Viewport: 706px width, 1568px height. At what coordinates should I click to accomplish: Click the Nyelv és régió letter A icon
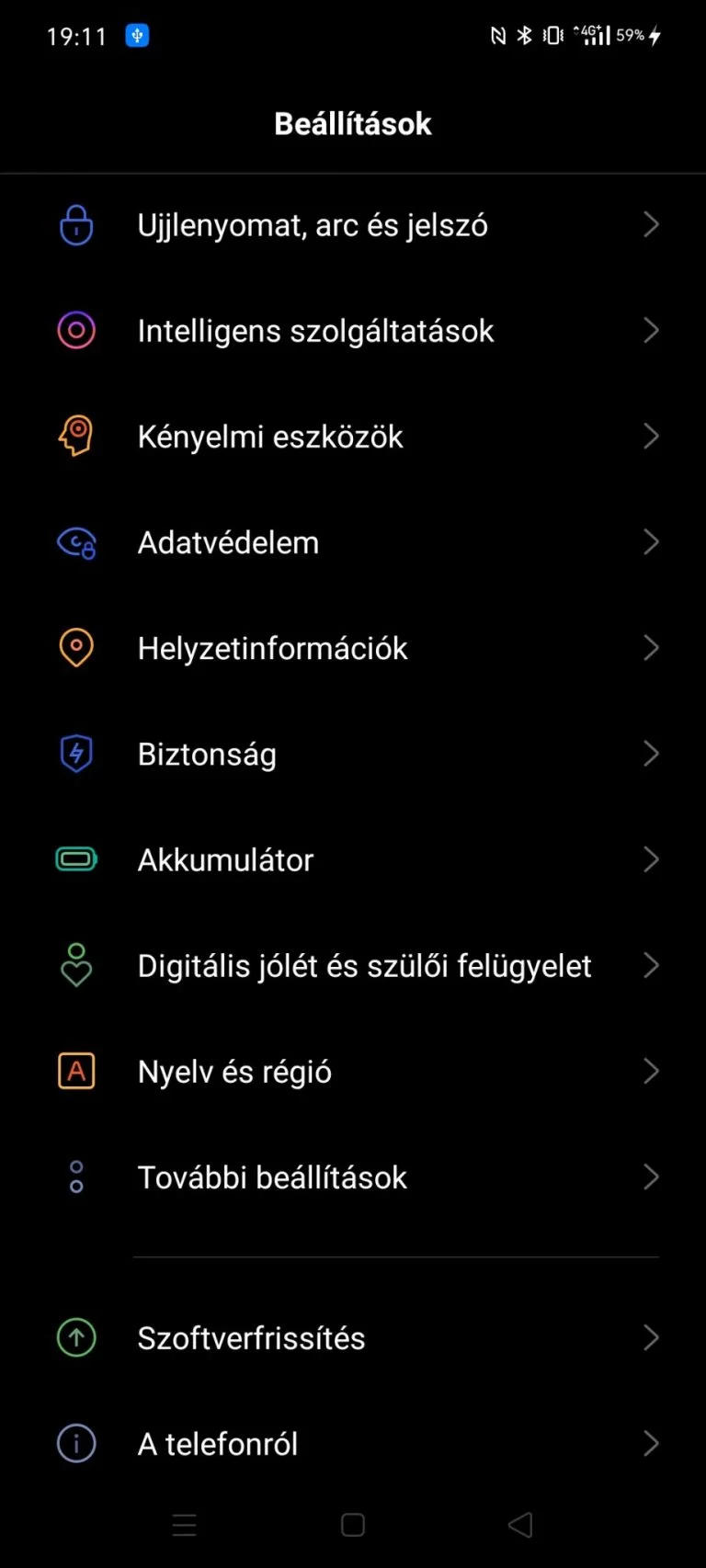76,1071
